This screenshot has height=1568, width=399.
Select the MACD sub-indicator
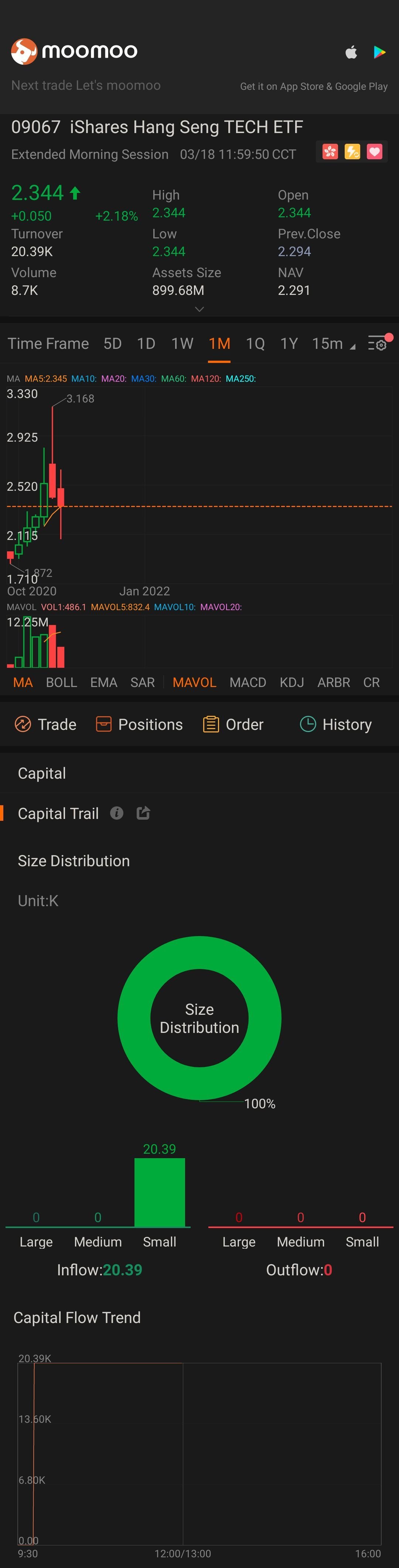click(x=248, y=682)
